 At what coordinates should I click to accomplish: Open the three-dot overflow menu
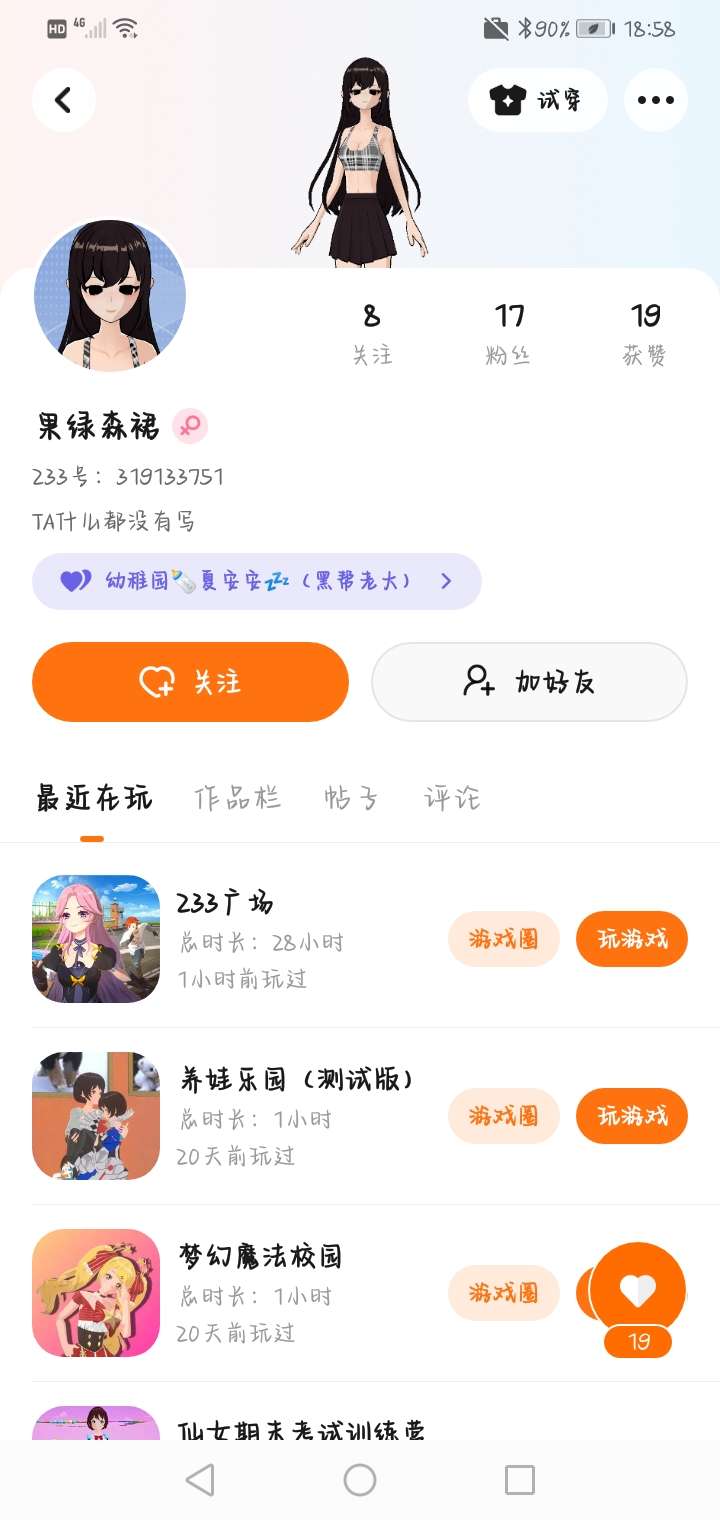point(655,100)
